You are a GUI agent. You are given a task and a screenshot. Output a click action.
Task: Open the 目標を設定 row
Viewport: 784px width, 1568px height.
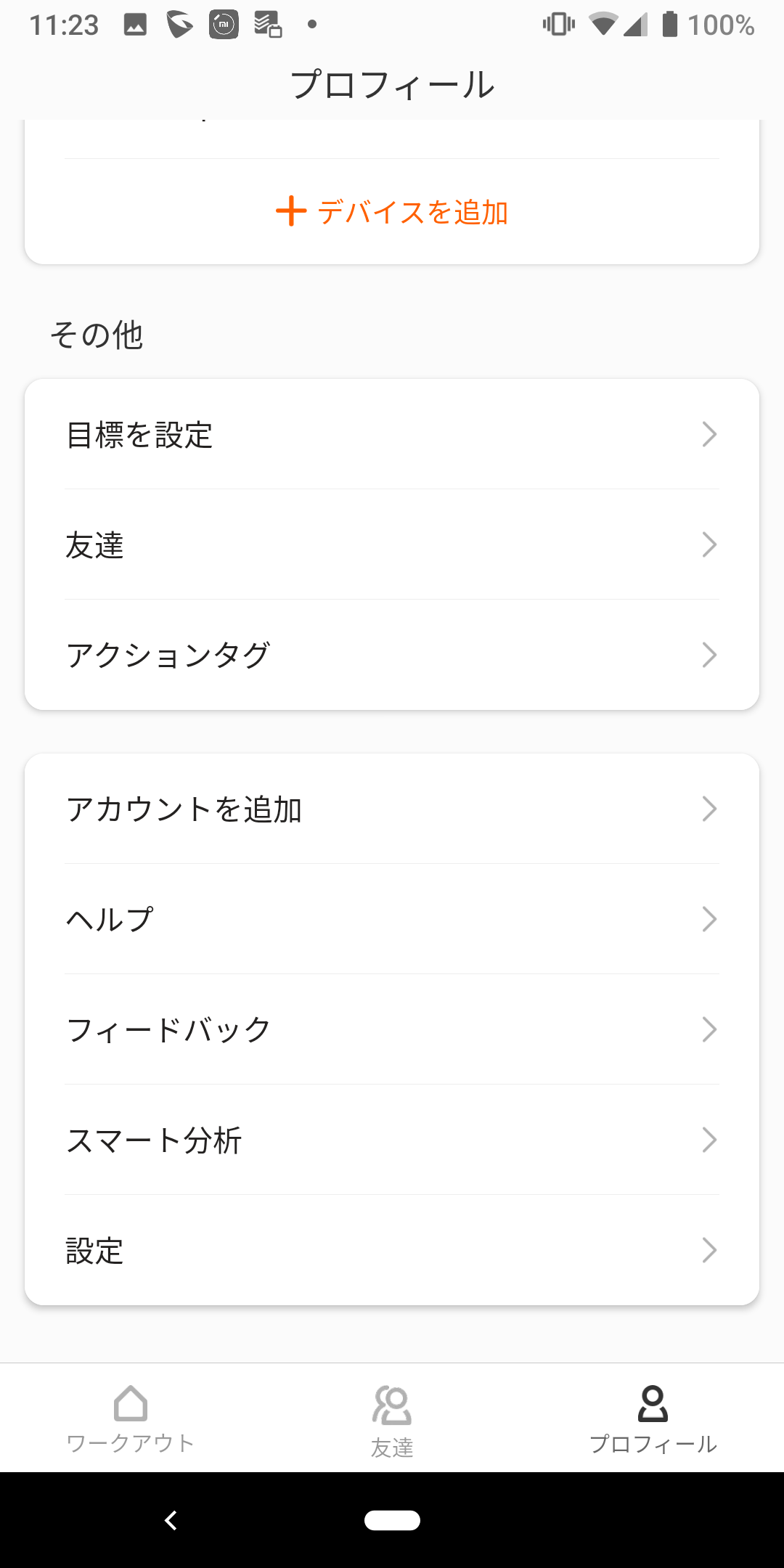click(392, 434)
